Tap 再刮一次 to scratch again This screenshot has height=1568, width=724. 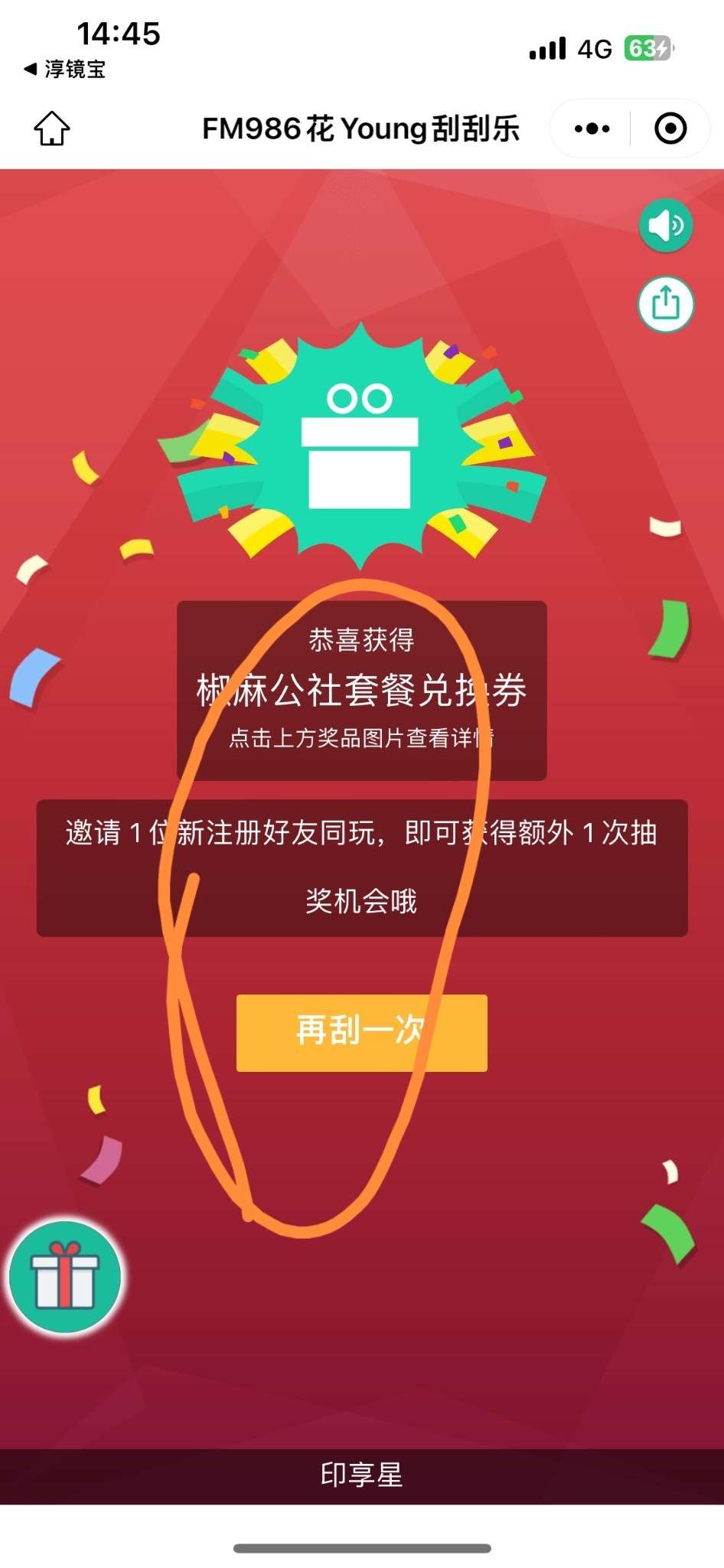point(361,1032)
